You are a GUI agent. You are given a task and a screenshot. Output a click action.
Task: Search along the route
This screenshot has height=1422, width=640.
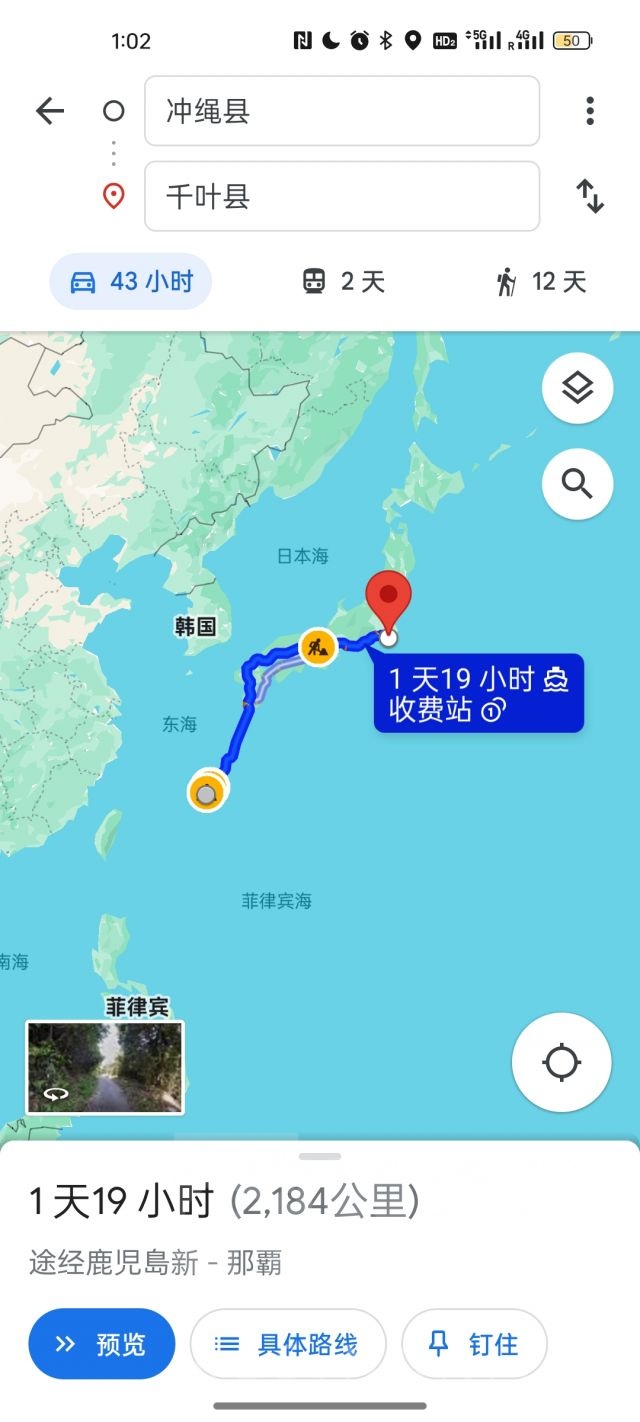pos(577,484)
